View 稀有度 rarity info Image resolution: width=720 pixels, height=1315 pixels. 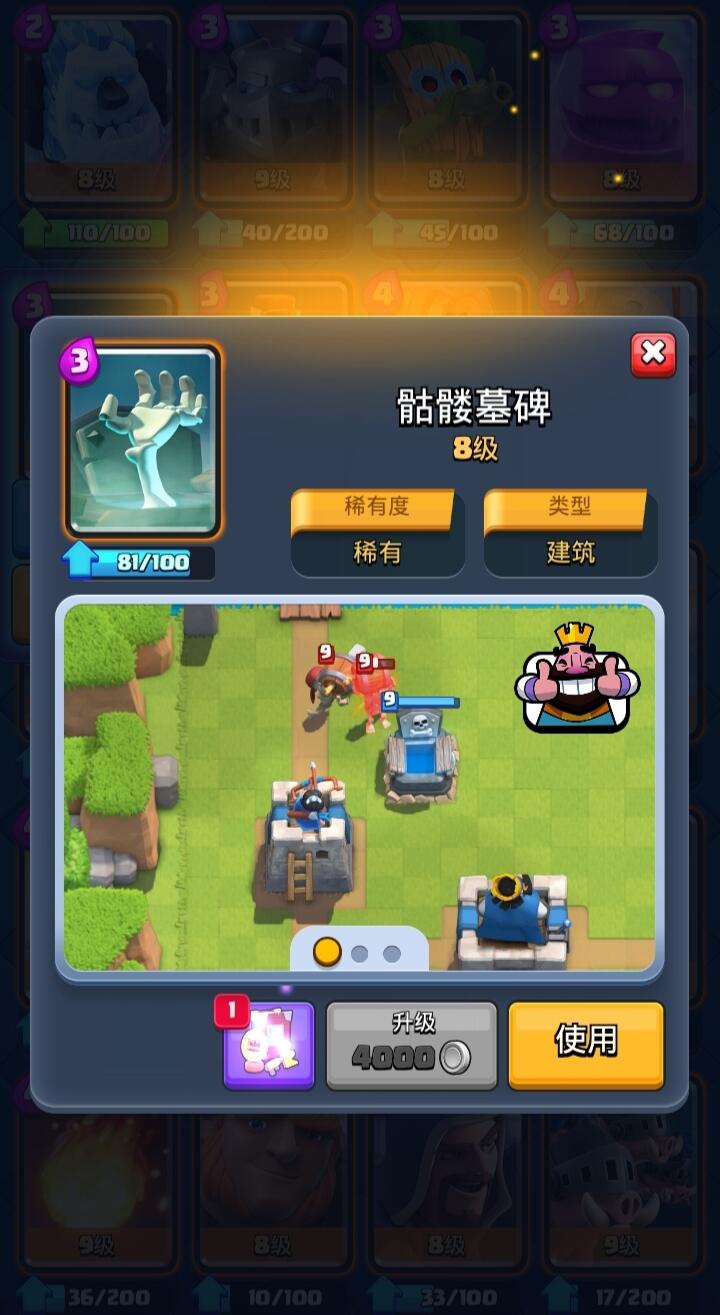coord(377,532)
